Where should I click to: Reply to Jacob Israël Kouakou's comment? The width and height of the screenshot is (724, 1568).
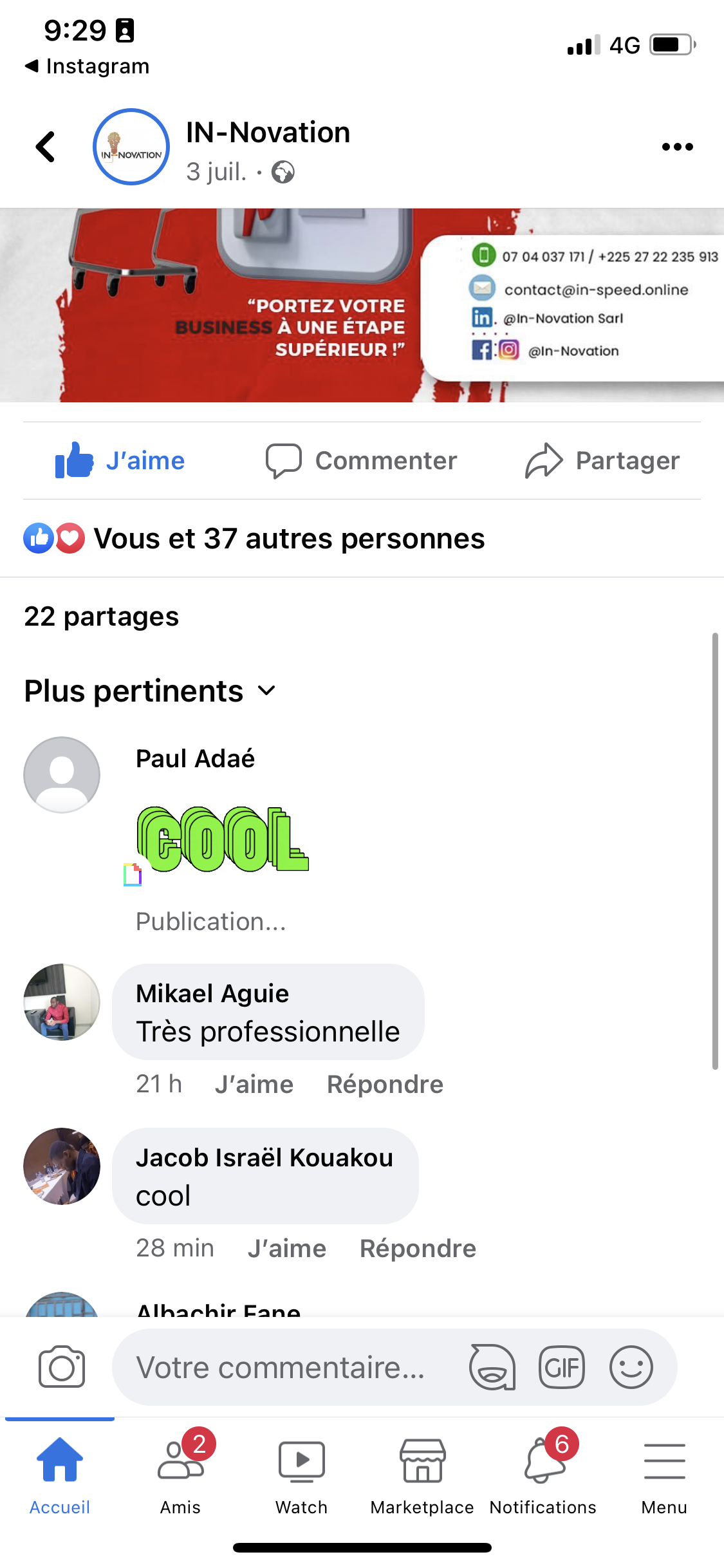tap(418, 1249)
